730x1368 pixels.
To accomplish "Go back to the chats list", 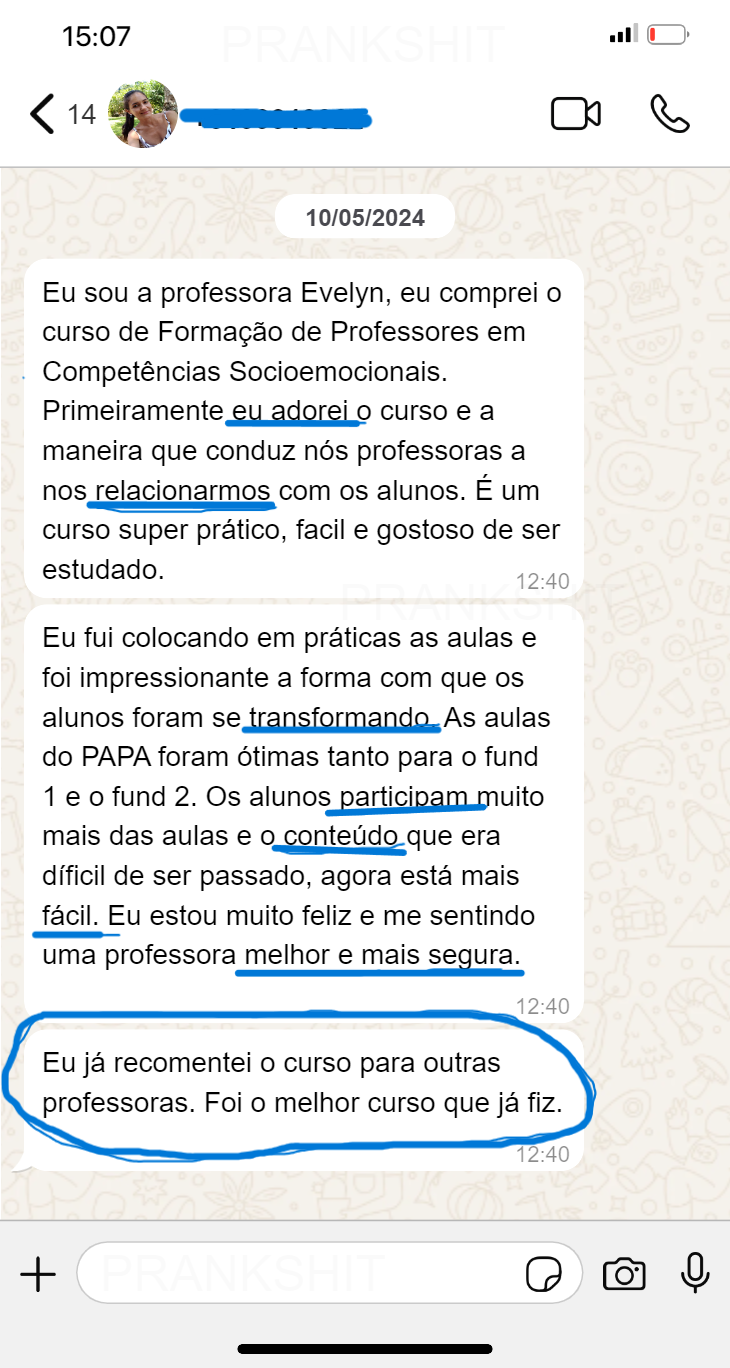I will point(42,114).
